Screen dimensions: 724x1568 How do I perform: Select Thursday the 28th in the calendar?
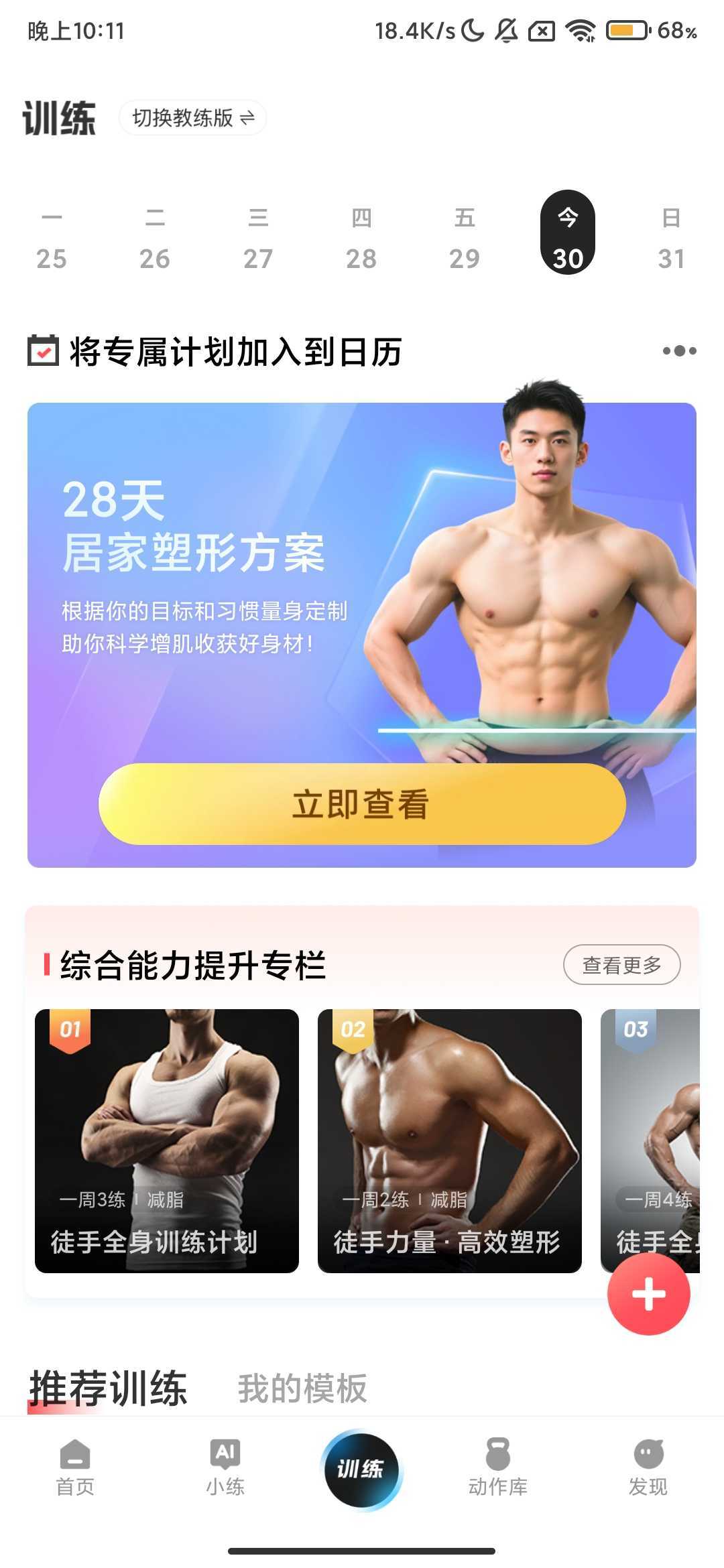pyautogui.click(x=361, y=240)
